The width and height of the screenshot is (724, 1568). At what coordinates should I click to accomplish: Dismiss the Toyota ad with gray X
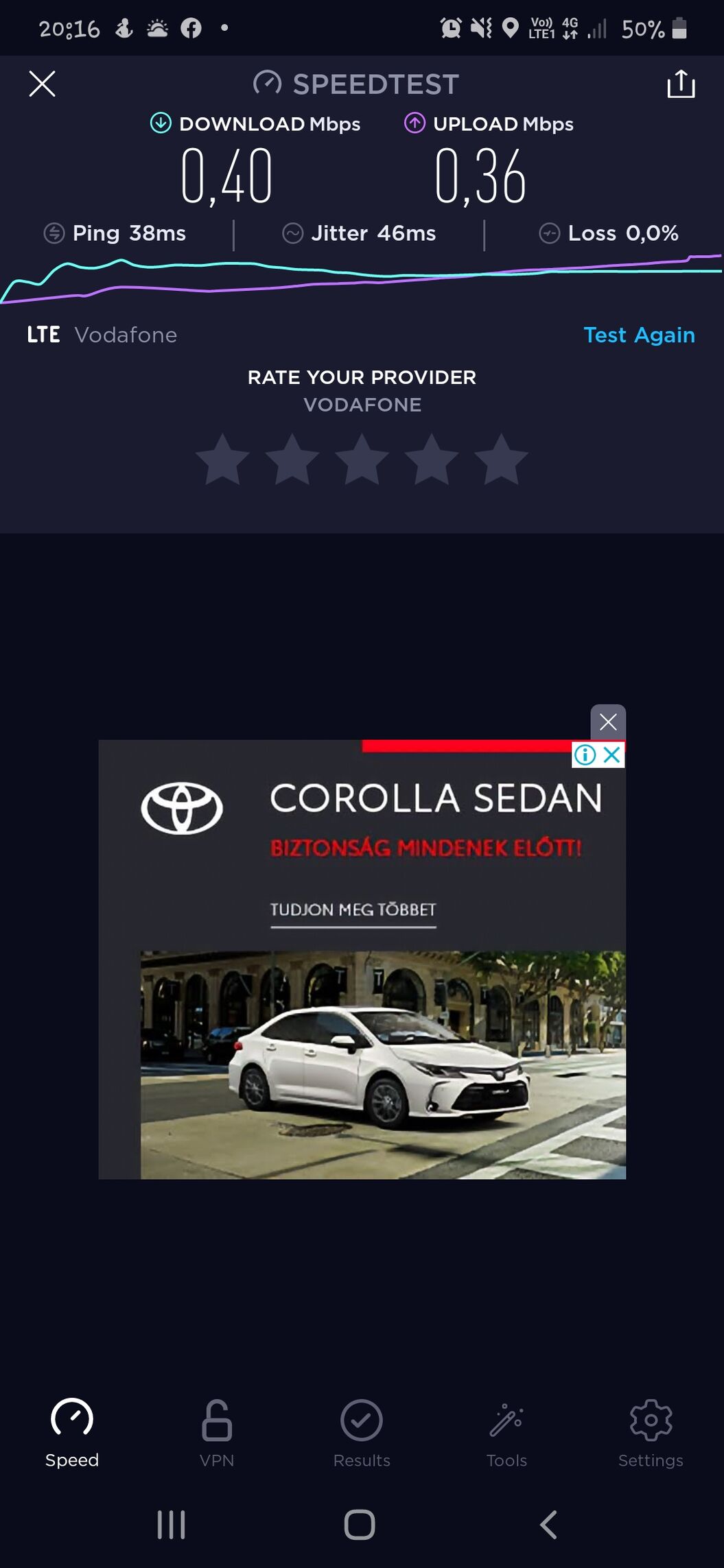click(x=608, y=722)
